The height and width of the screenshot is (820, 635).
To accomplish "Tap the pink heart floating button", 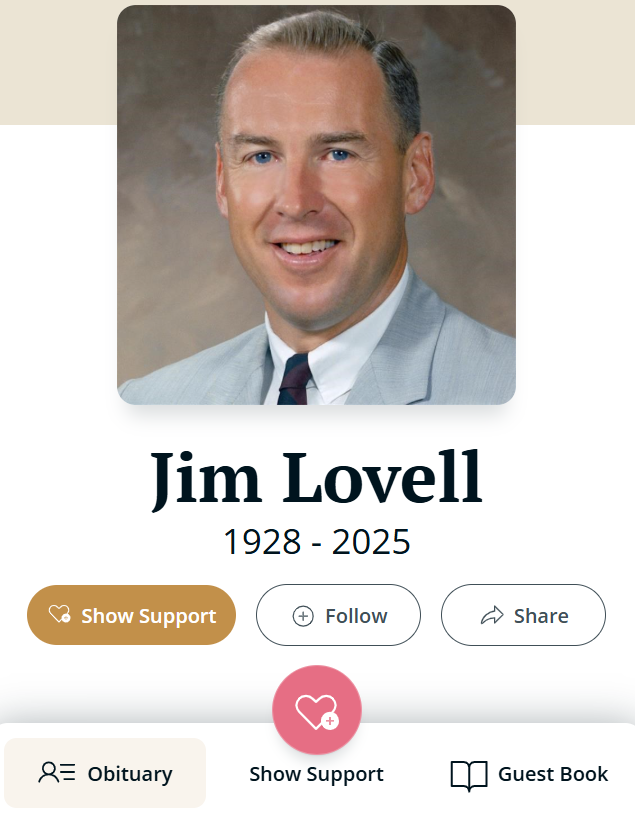I will (316, 710).
